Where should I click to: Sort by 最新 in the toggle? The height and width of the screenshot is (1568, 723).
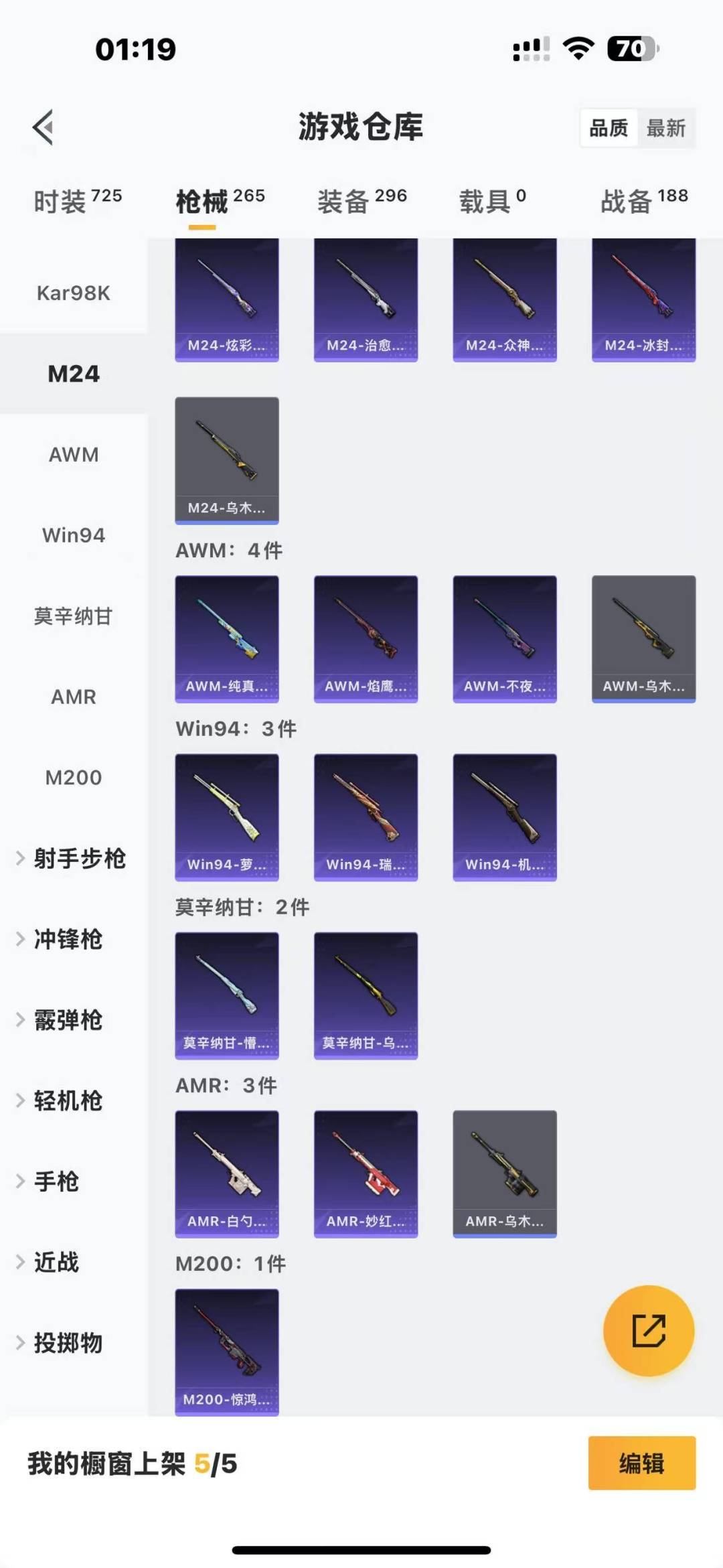click(665, 128)
